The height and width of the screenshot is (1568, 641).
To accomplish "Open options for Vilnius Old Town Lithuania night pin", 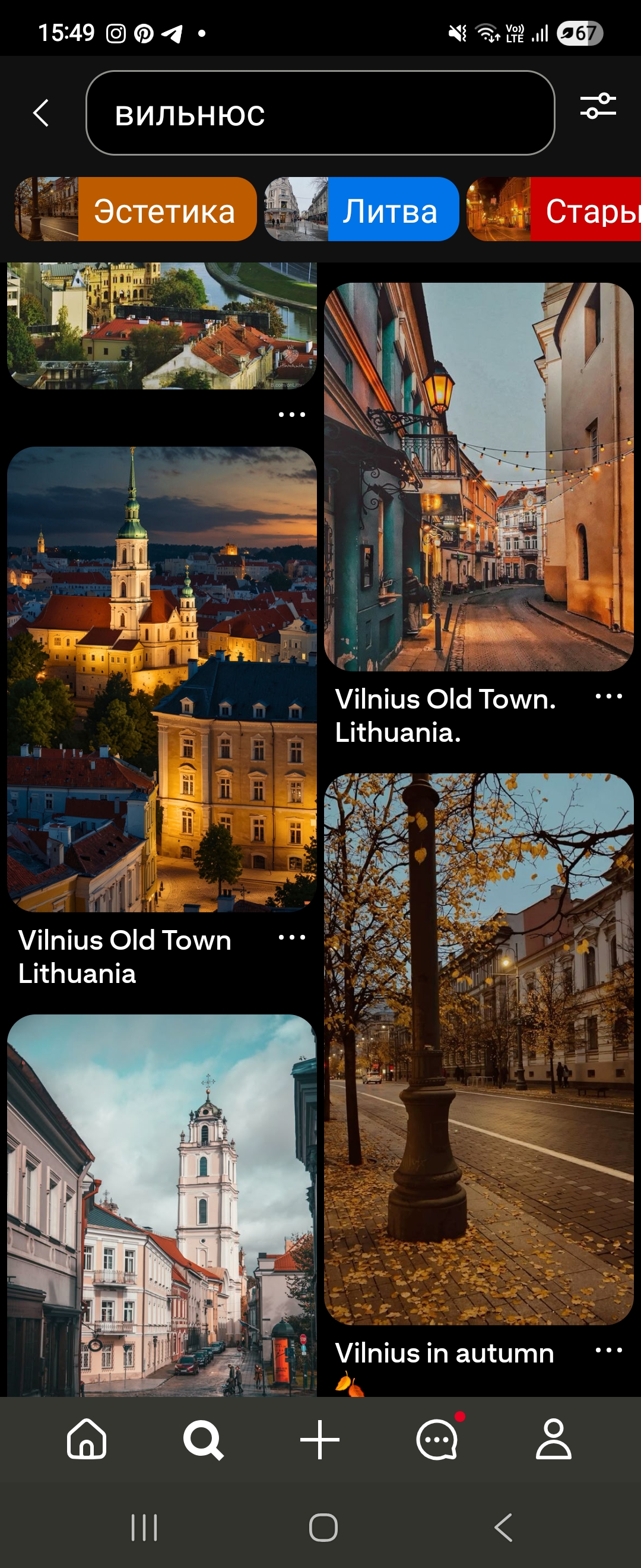I will point(292,937).
